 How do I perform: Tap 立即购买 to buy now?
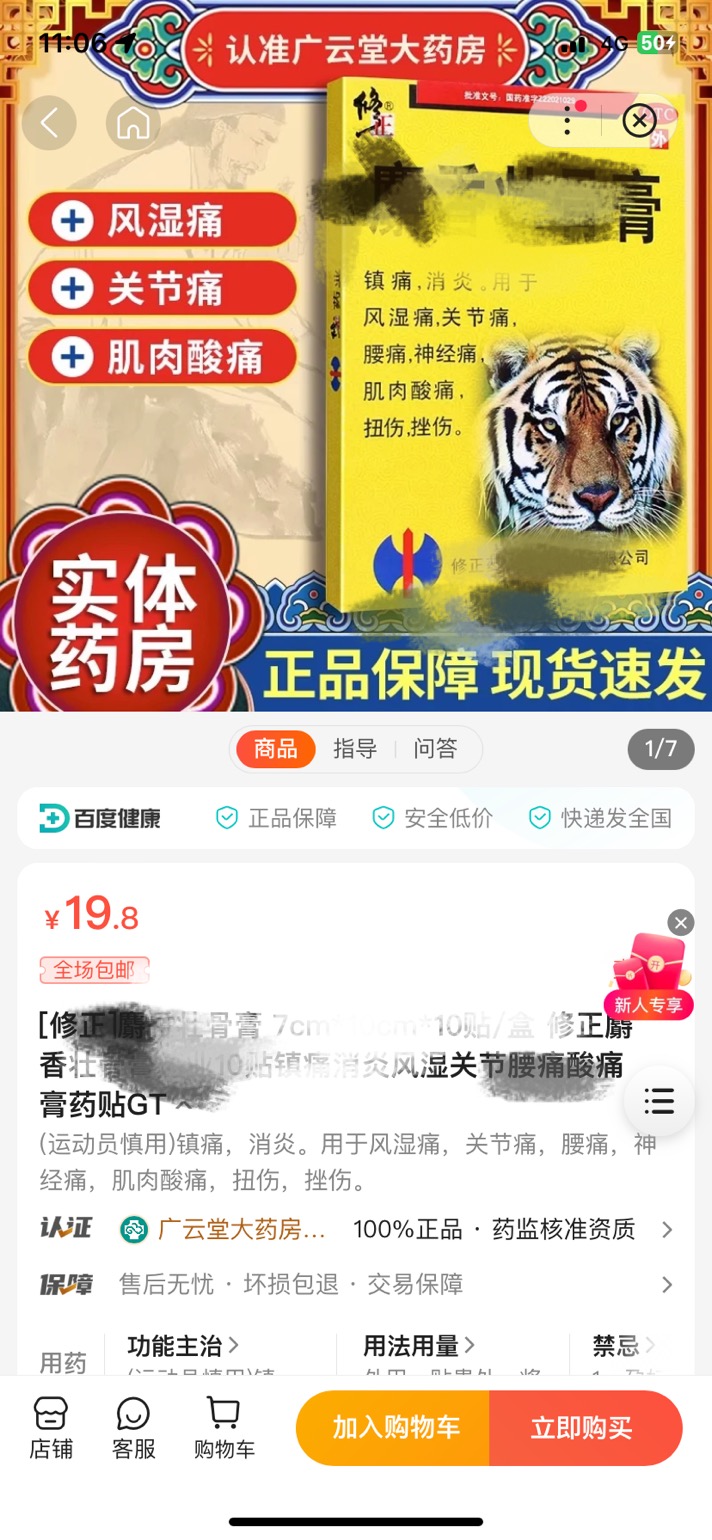coord(583,1428)
